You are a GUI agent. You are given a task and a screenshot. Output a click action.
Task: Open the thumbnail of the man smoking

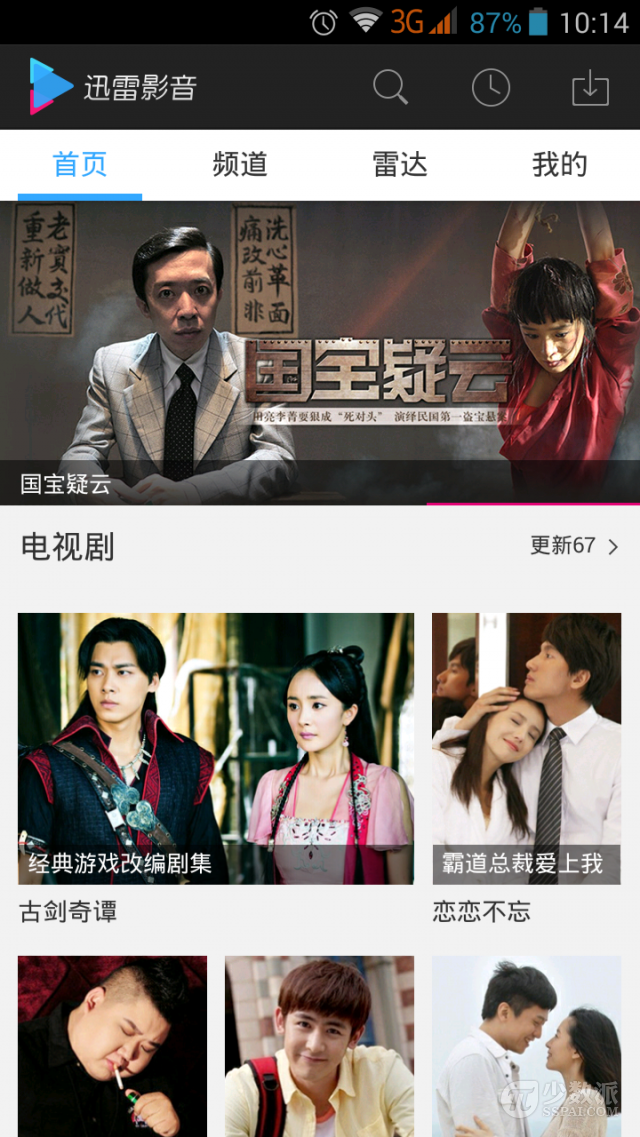tap(112, 1045)
